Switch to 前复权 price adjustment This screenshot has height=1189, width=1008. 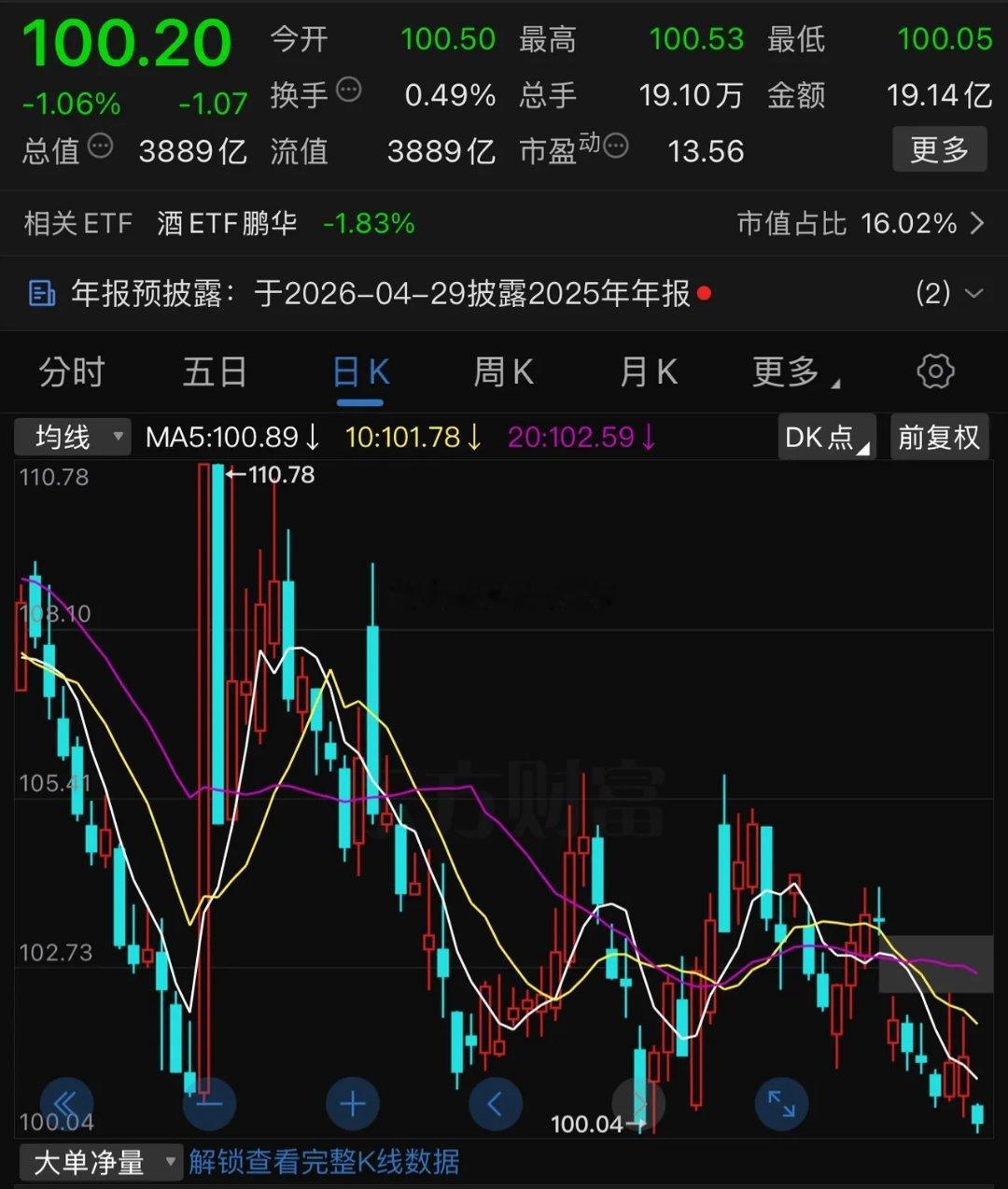coord(939,437)
